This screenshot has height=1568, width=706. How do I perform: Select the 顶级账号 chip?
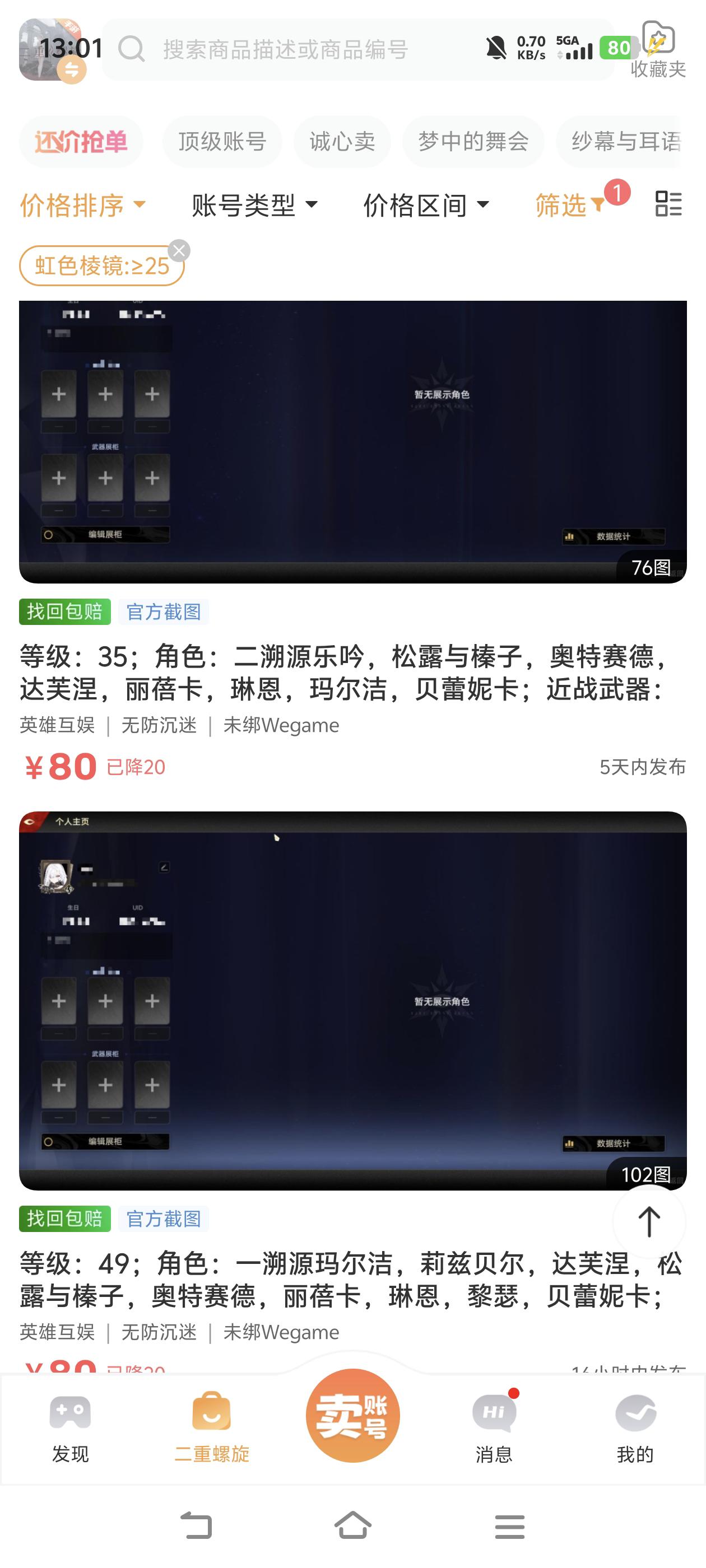point(222,142)
